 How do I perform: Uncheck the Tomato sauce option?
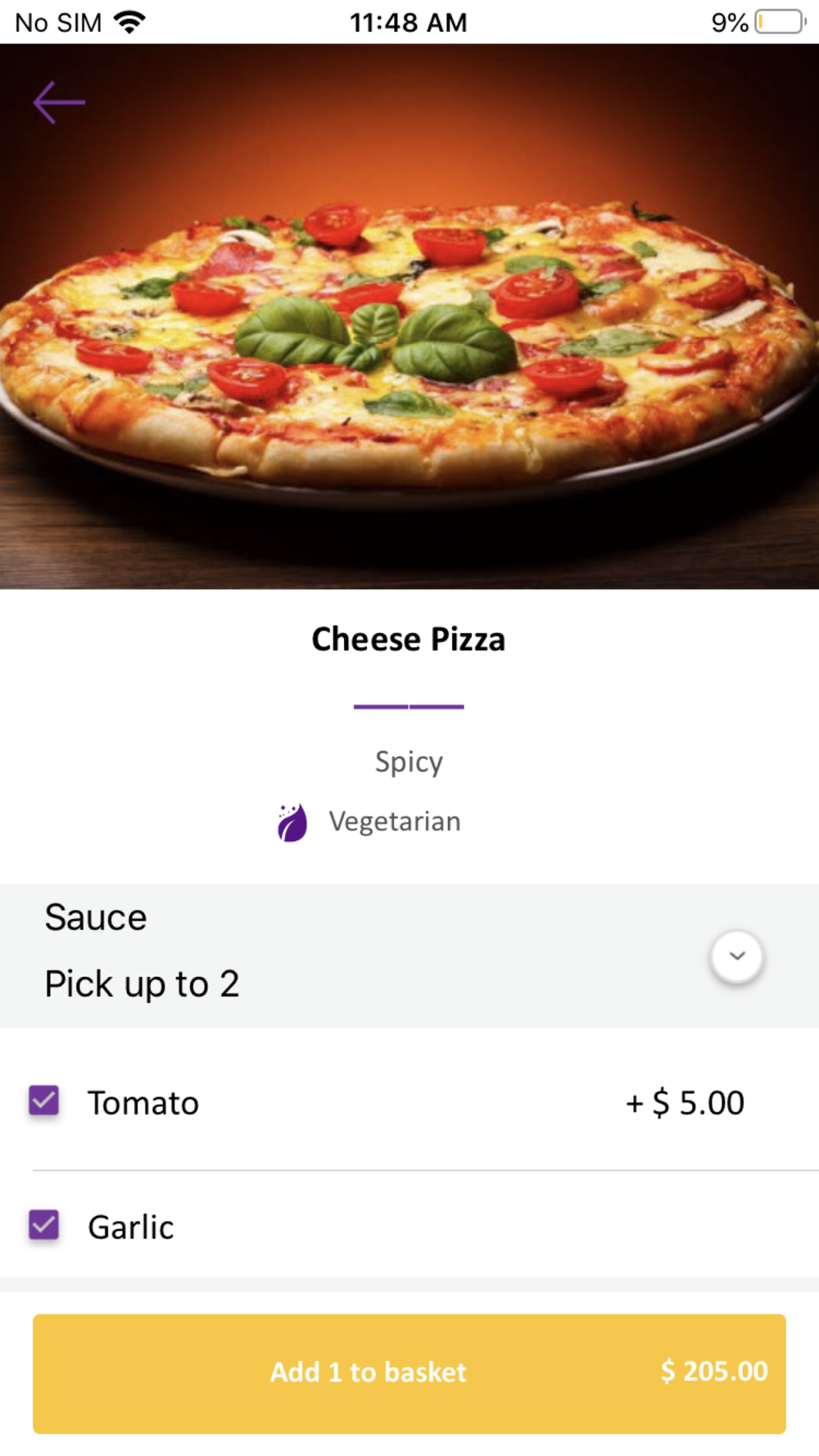click(44, 1101)
